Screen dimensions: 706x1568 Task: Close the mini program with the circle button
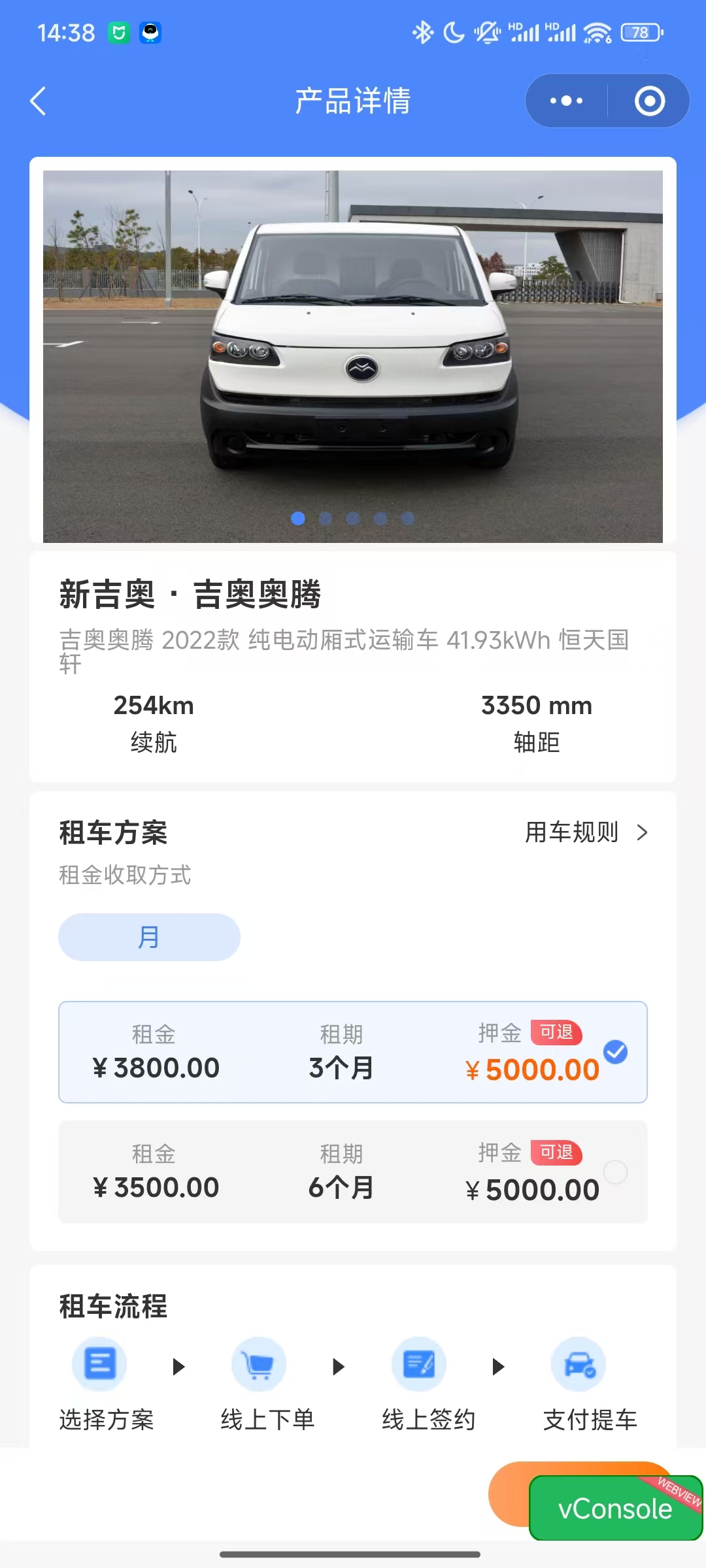[x=649, y=101]
